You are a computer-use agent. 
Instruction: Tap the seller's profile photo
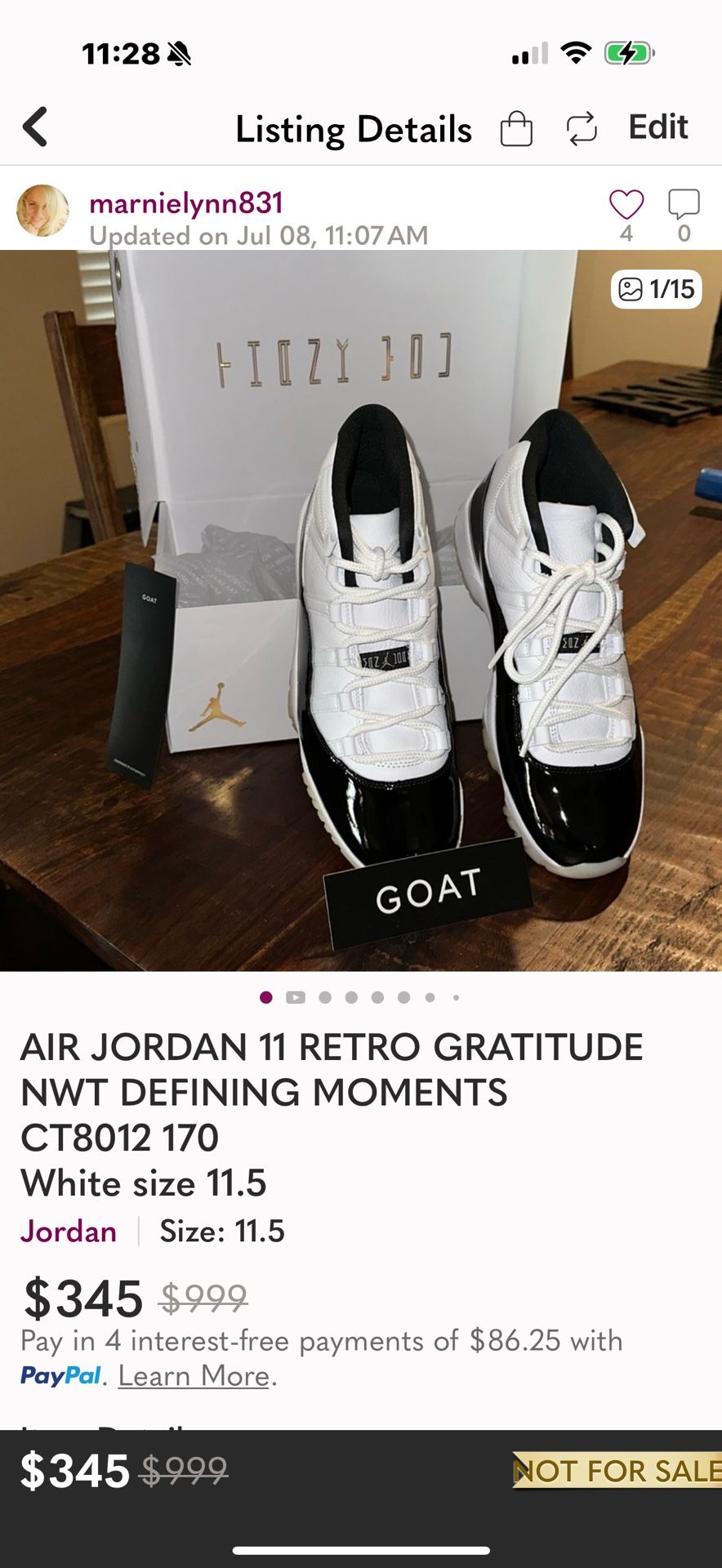pos(43,209)
